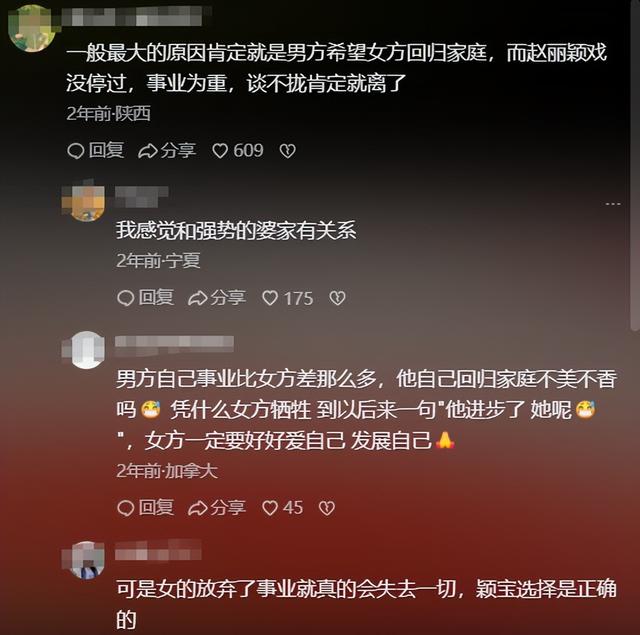Share the 宁夏 comment with 175 likes
640x635 pixels.
217,297
